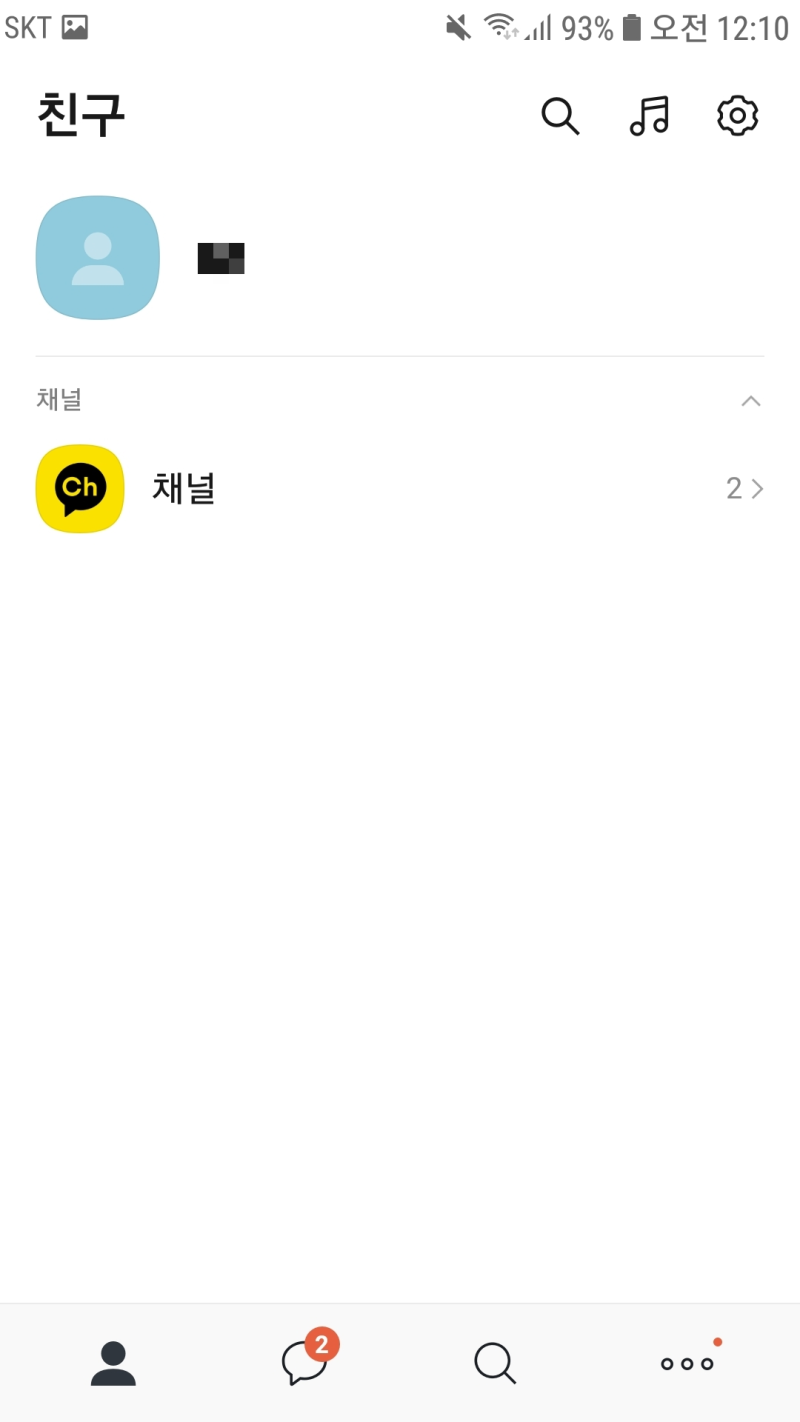Viewport: 800px width, 1422px height.
Task: Open the More menu via the three-dots icon
Action: coord(686,1362)
